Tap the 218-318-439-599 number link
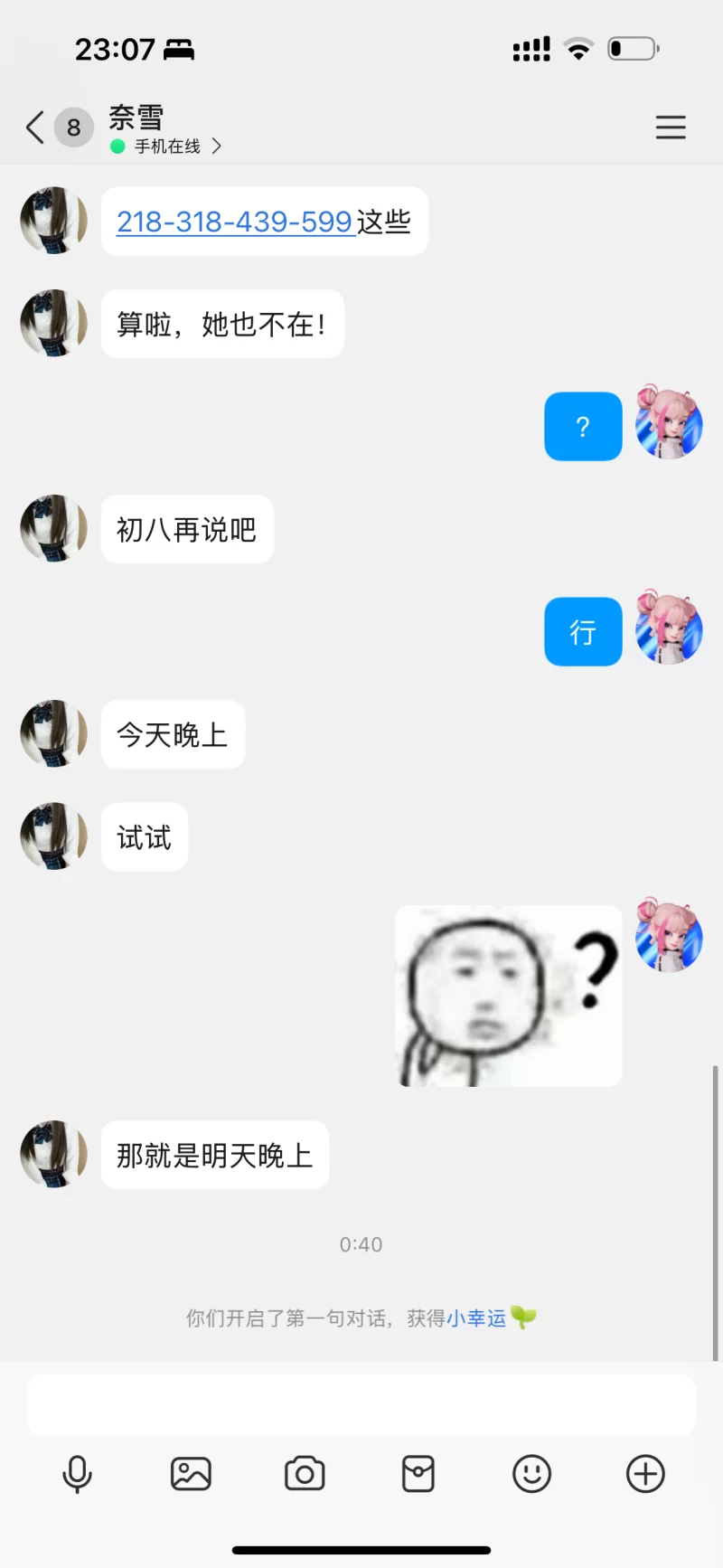 pos(234,222)
